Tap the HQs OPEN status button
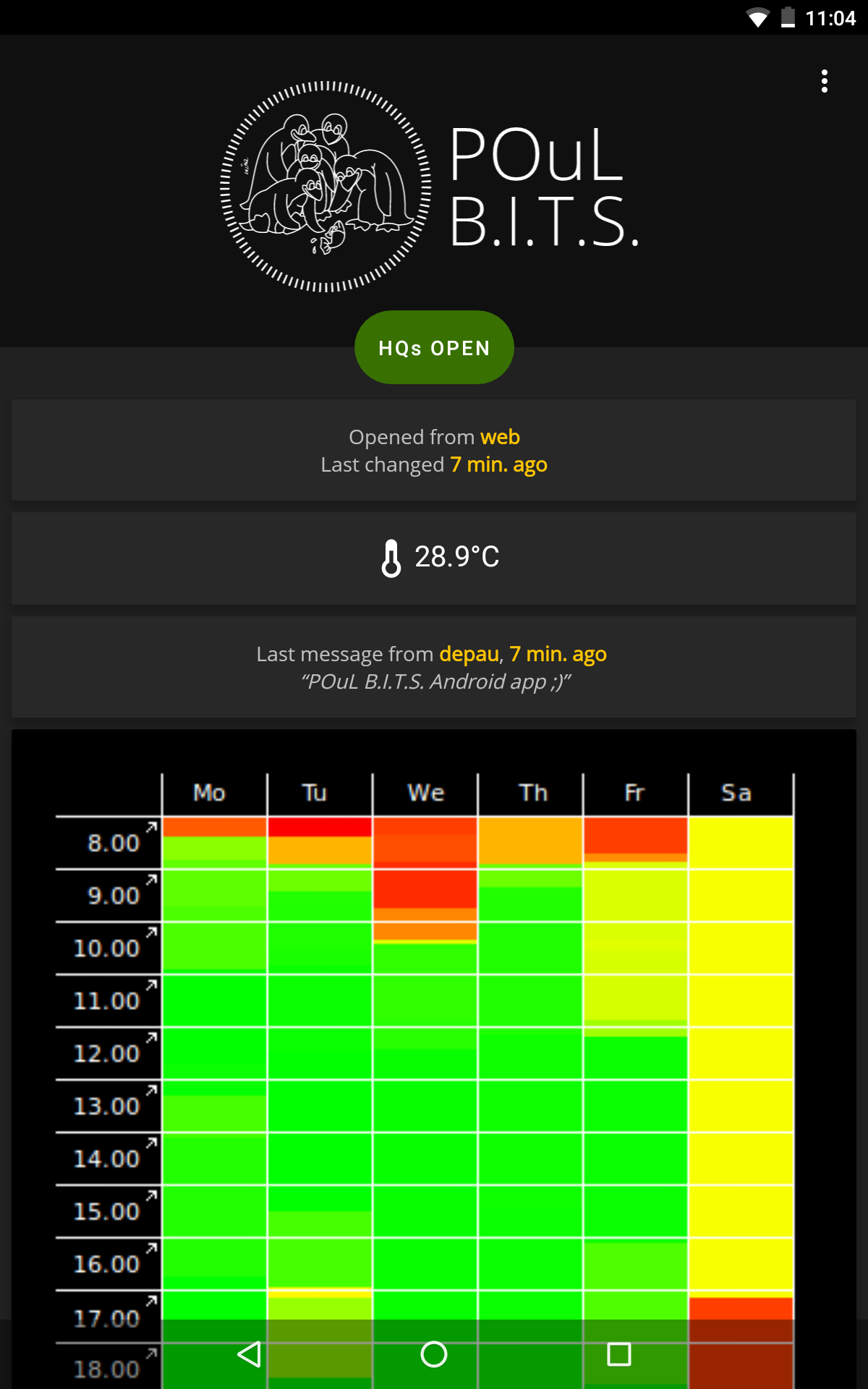This screenshot has height=1389, width=868. pos(434,348)
